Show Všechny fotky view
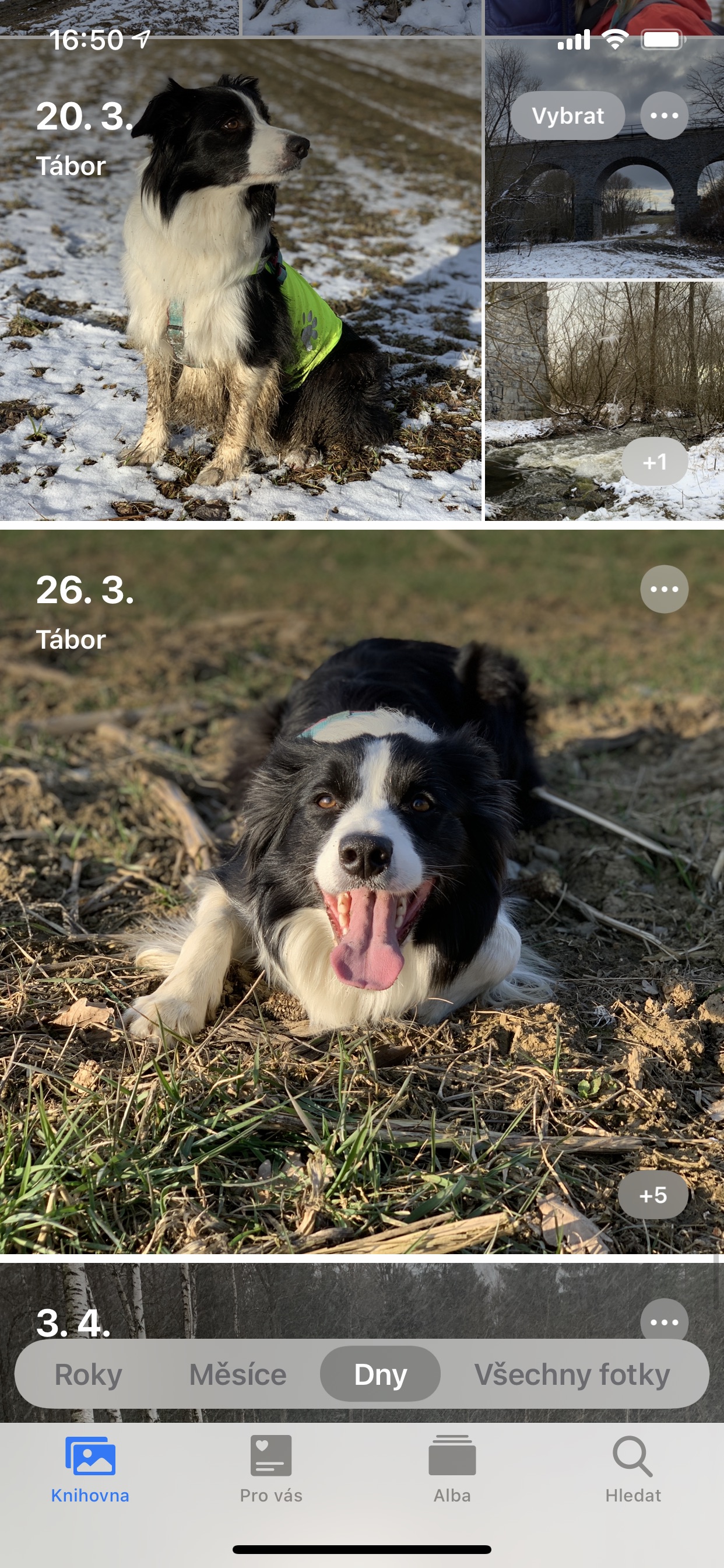 572,1374
